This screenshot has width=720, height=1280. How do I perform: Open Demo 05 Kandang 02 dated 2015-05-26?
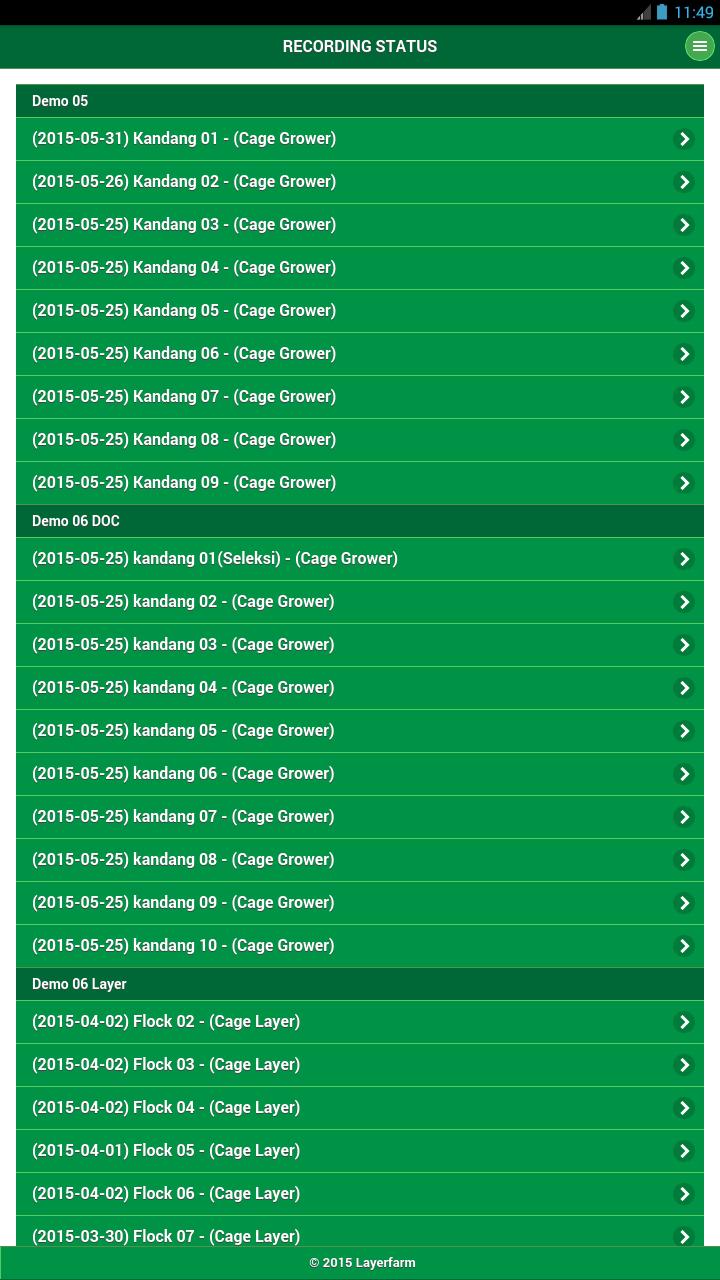[359, 182]
